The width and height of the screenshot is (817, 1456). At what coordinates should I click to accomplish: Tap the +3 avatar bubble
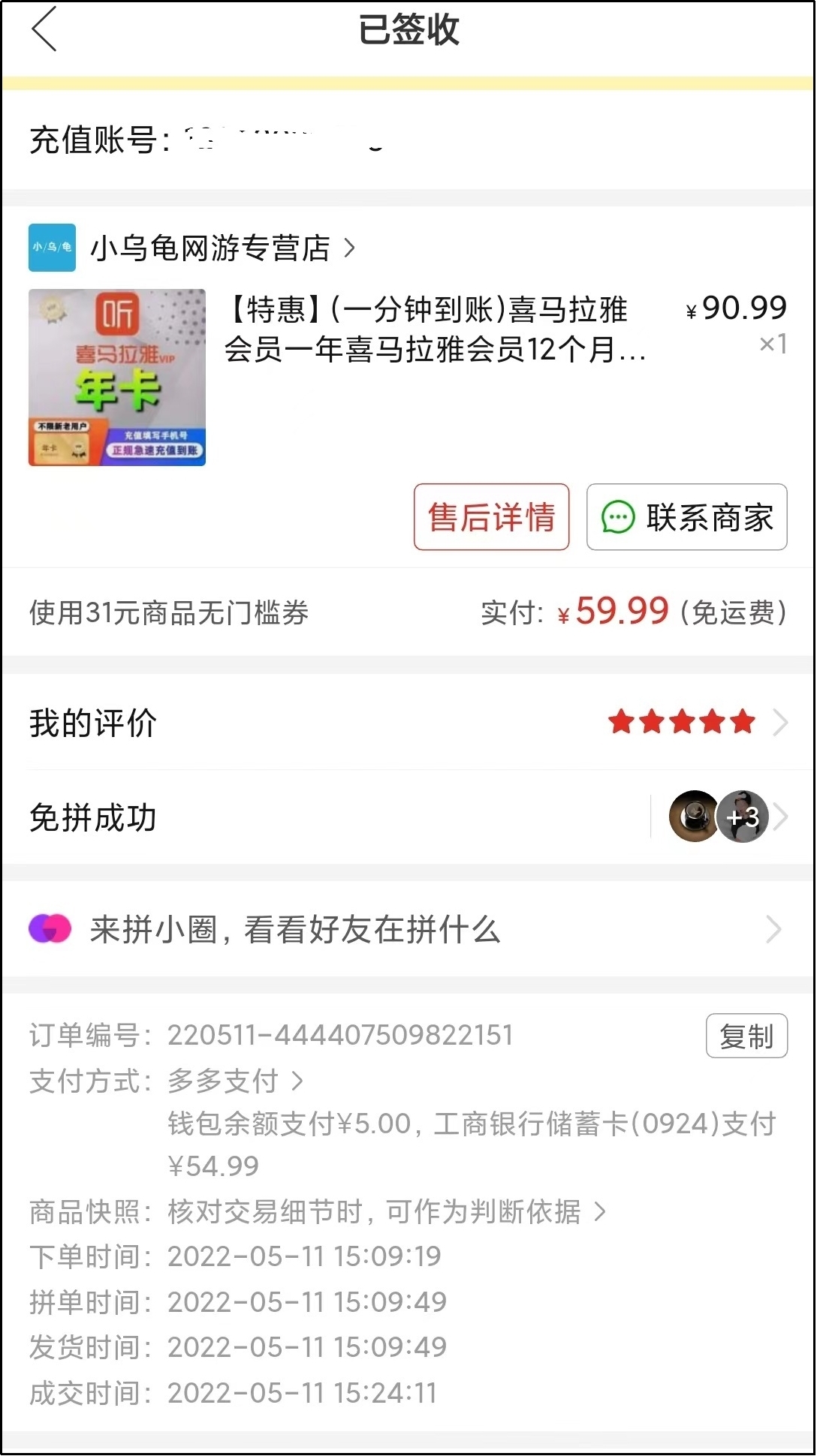[743, 817]
